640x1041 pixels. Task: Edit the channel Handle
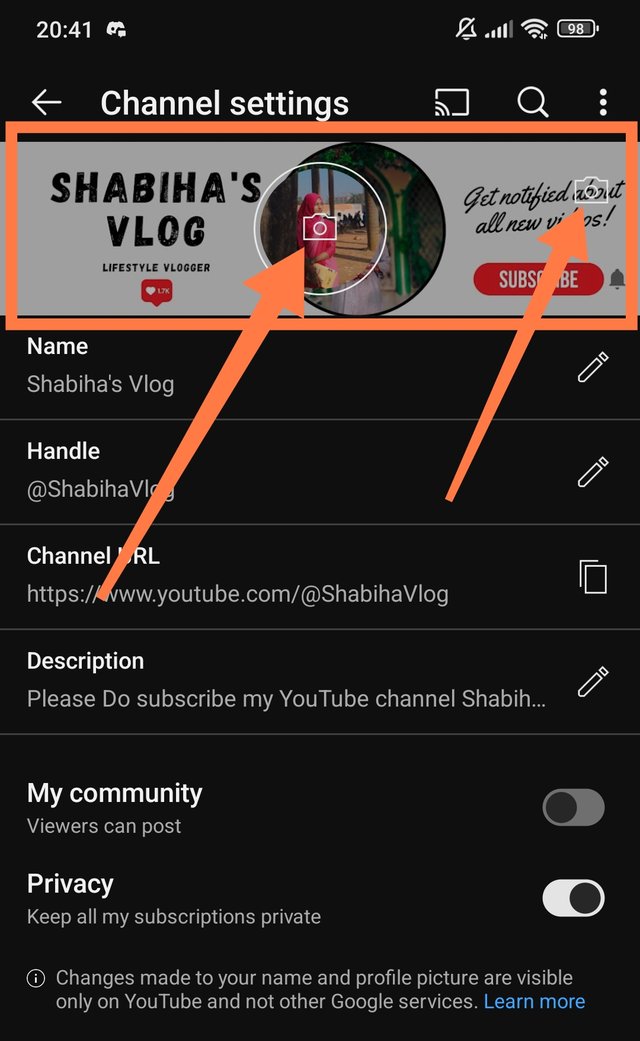pyautogui.click(x=592, y=471)
